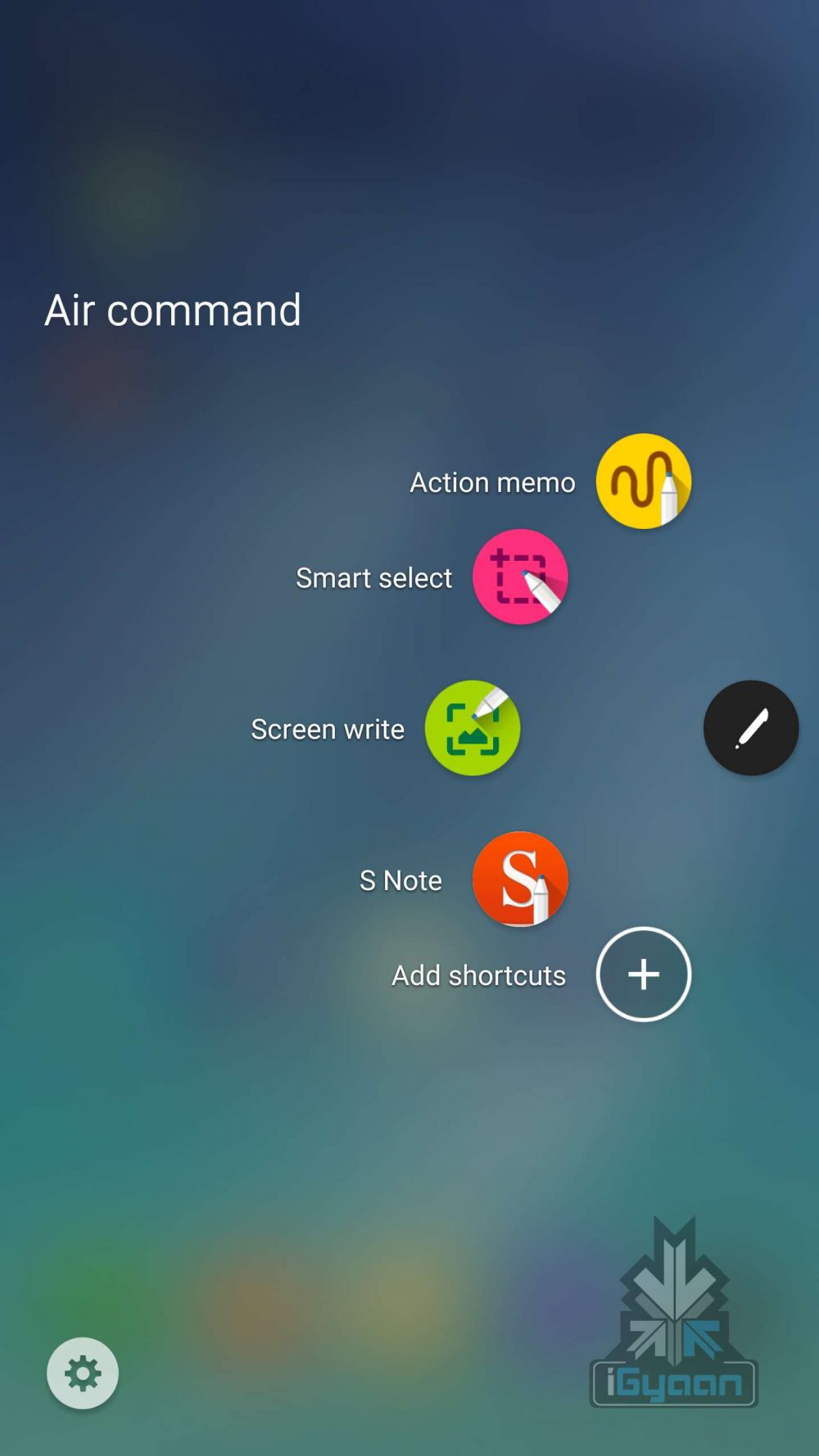Launch Action memo
The image size is (819, 1456).
pyautogui.click(x=643, y=482)
